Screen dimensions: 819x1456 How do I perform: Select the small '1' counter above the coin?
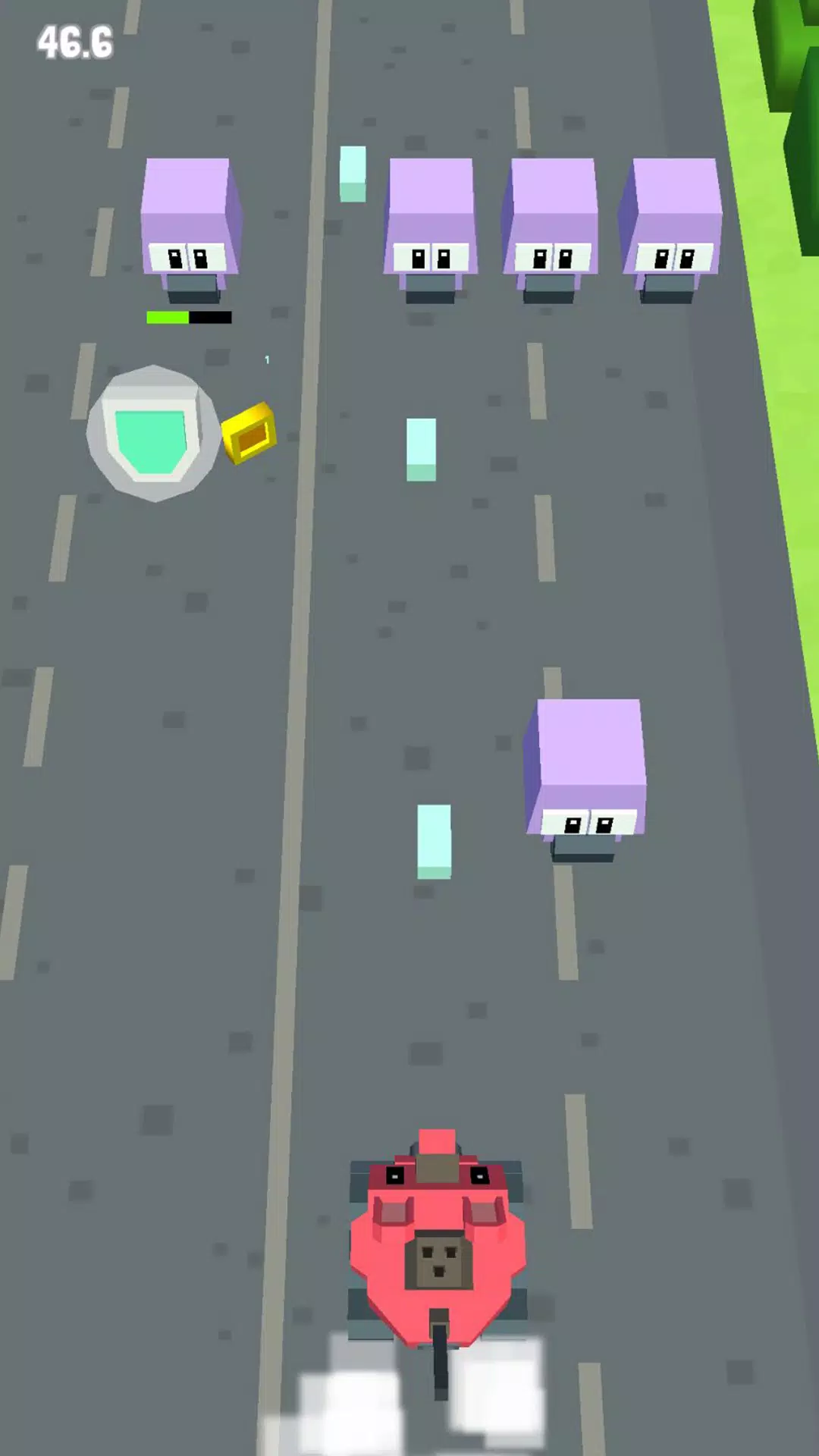(267, 361)
